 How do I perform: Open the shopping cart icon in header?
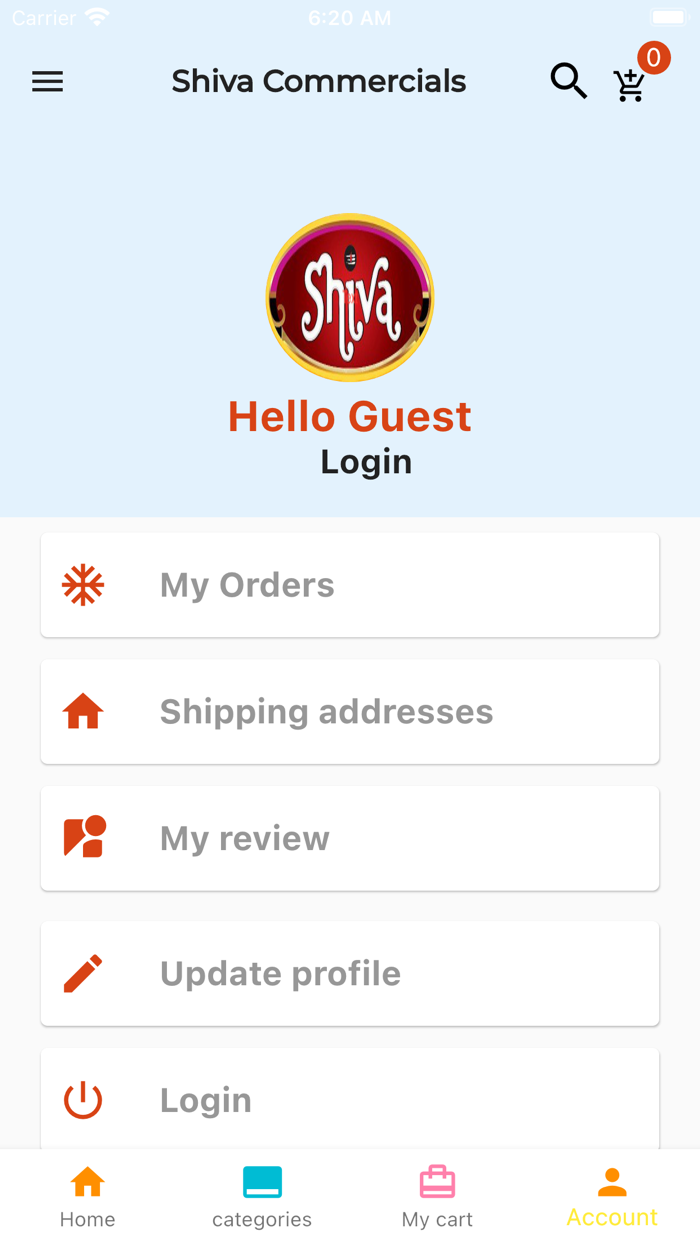[x=630, y=86]
